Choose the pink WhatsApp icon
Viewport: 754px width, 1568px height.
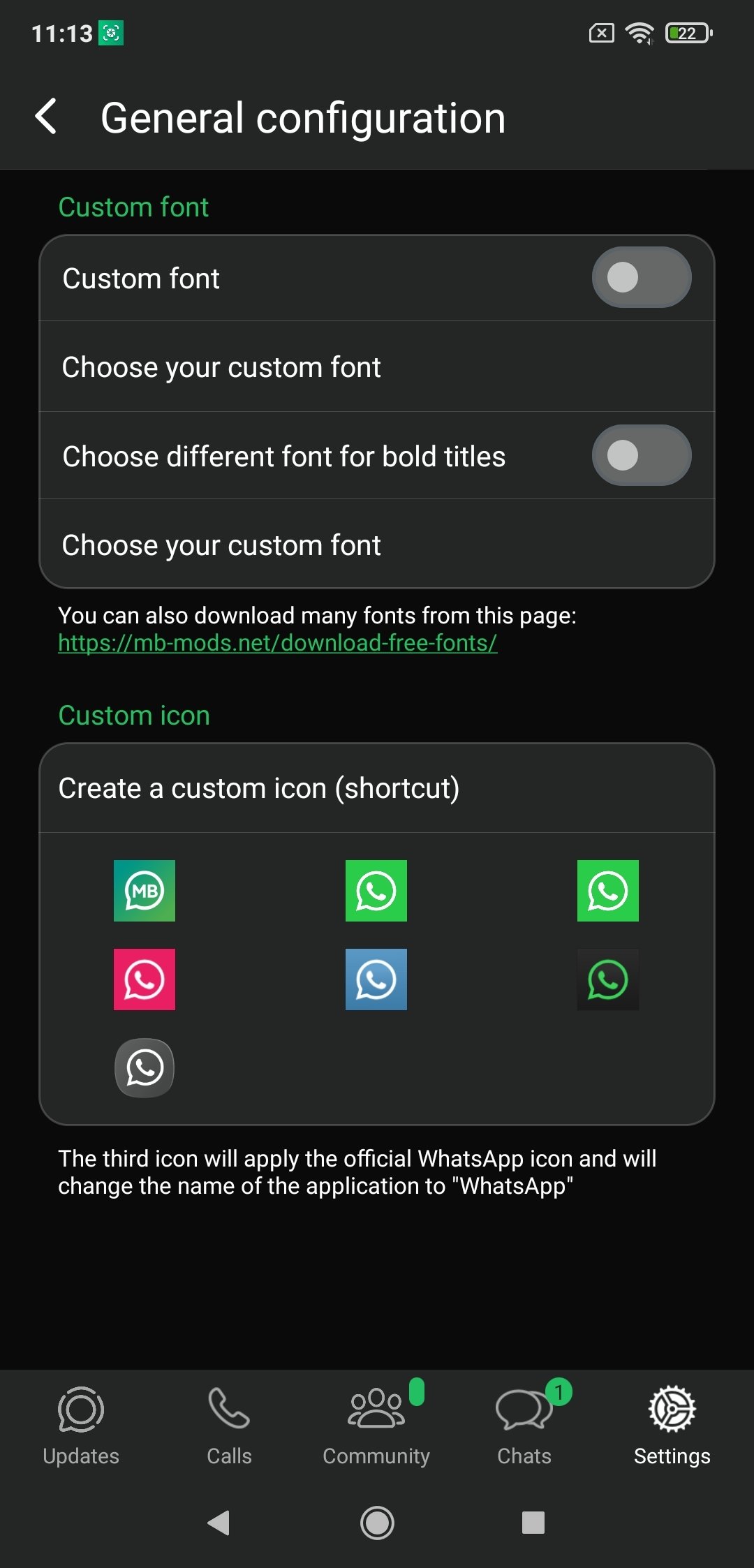145,979
